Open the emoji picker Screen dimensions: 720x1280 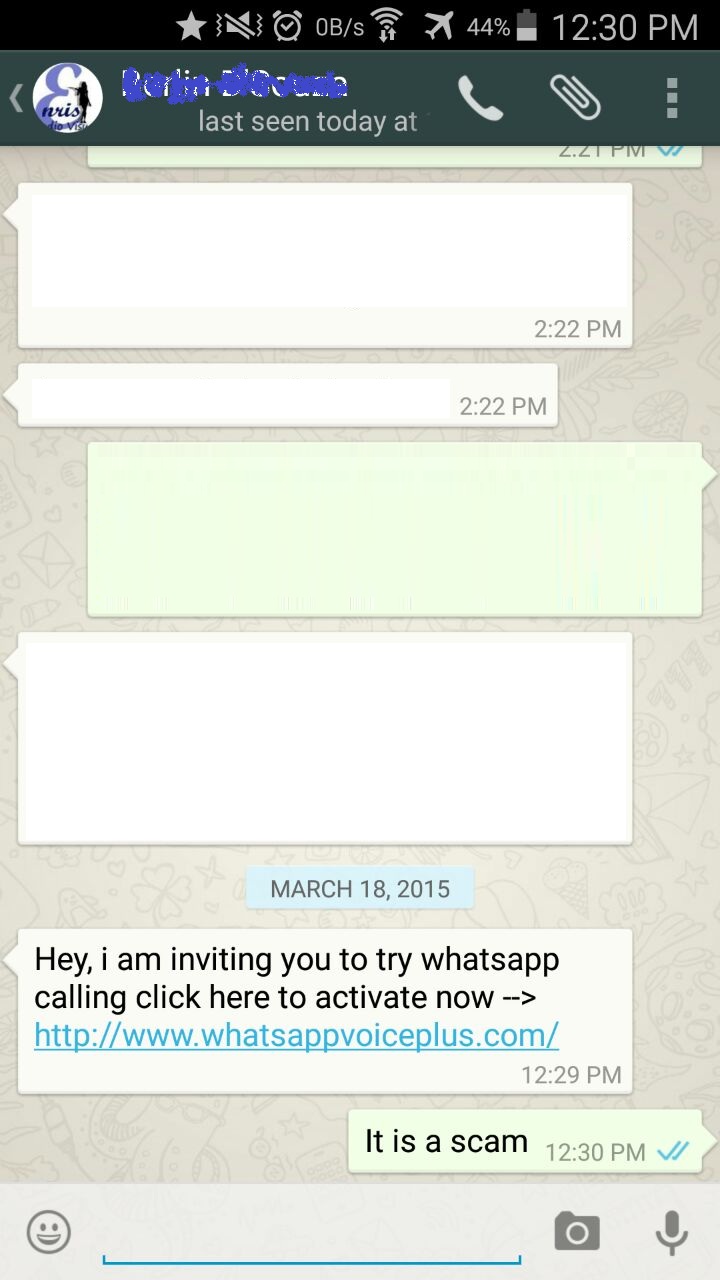click(48, 1232)
